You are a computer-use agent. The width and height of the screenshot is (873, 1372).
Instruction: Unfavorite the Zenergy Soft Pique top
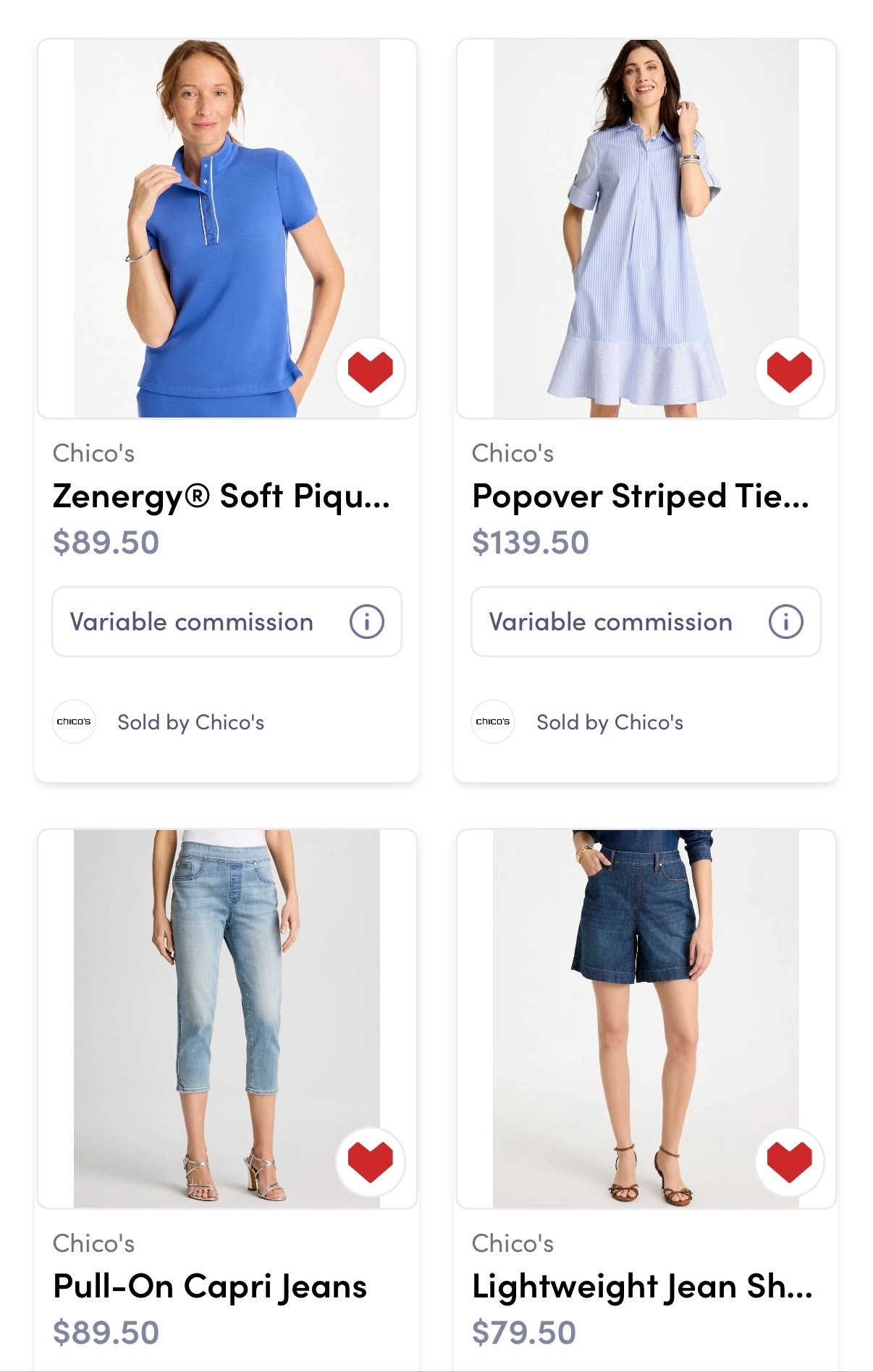pos(370,371)
